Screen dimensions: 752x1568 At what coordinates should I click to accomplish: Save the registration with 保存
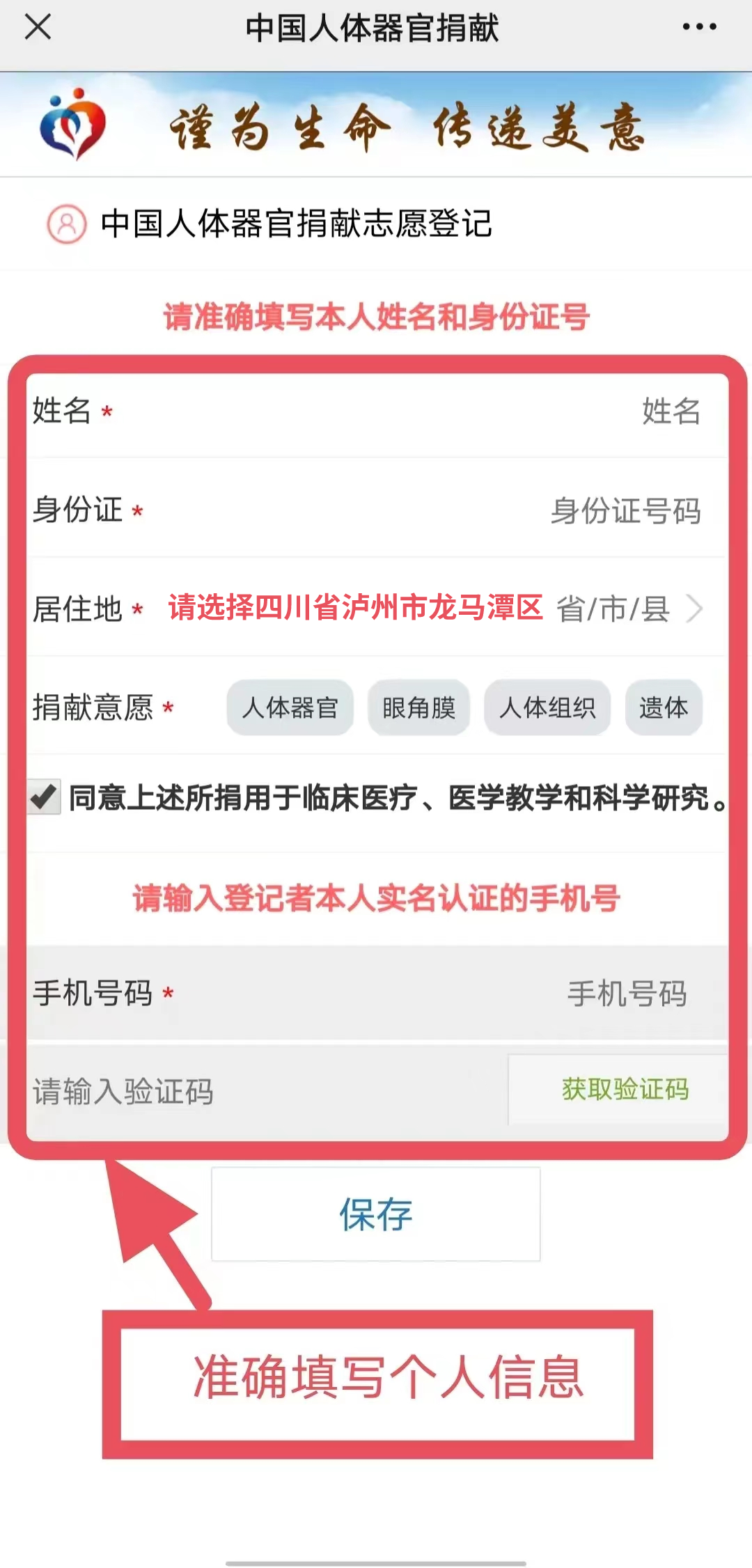(375, 1214)
